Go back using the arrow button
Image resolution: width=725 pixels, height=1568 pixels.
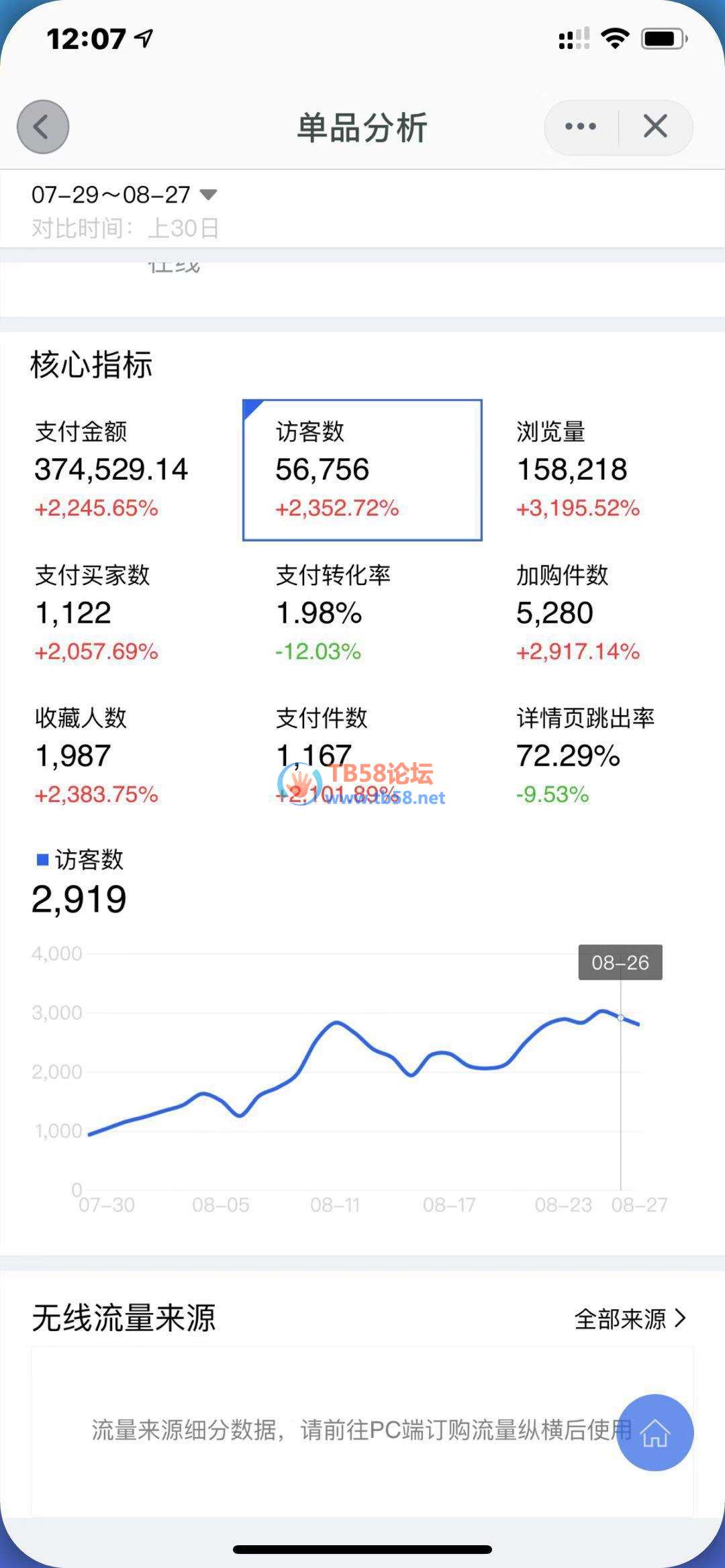[43, 127]
